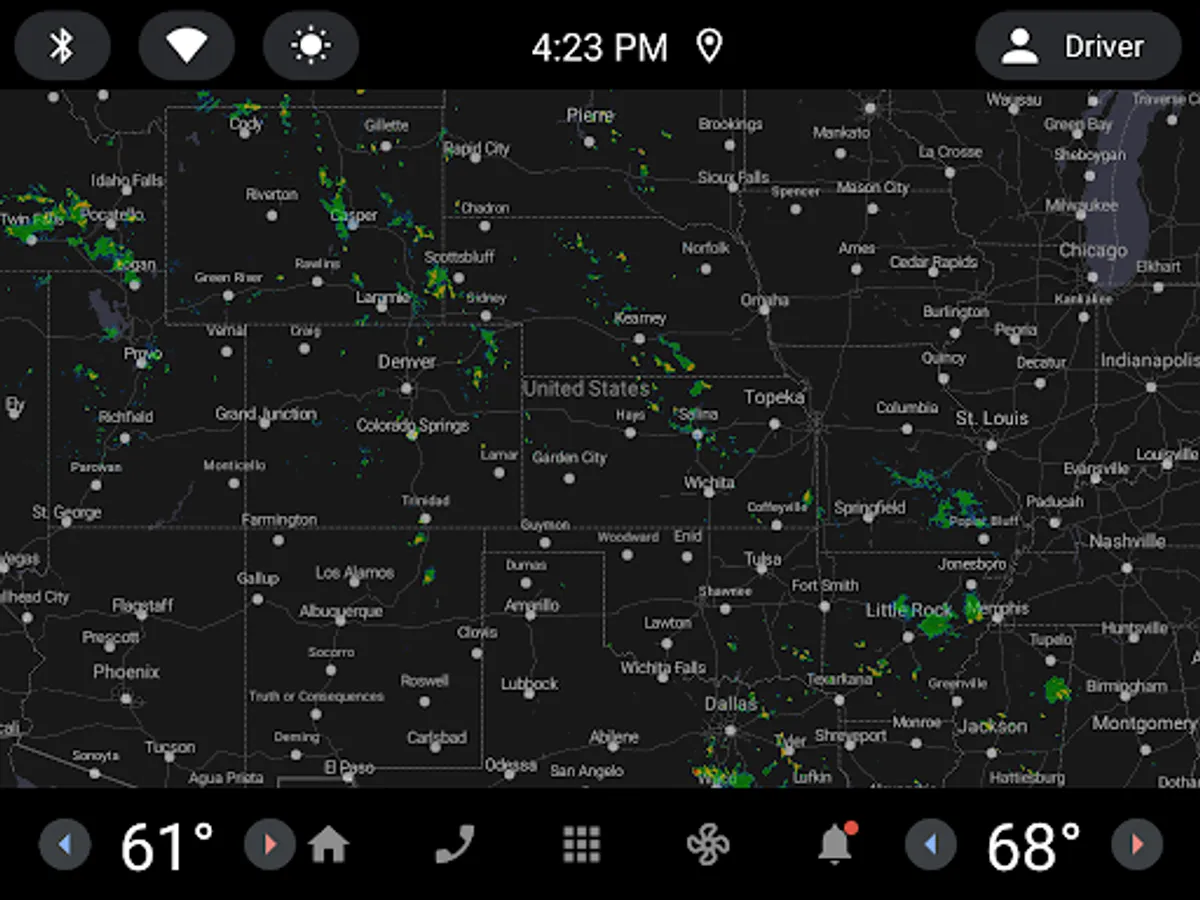Go to the home screen
1200x900 pixels.
tap(328, 845)
